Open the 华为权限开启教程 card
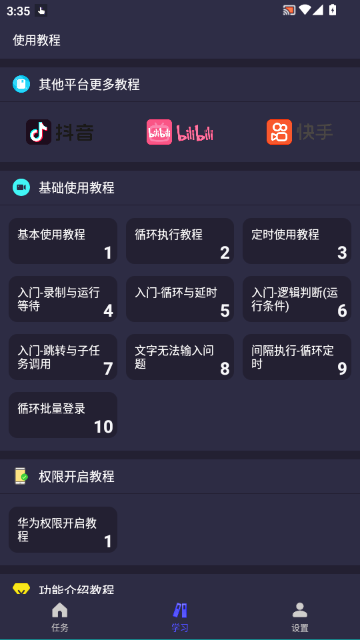This screenshot has height=640, width=360. 63,530
